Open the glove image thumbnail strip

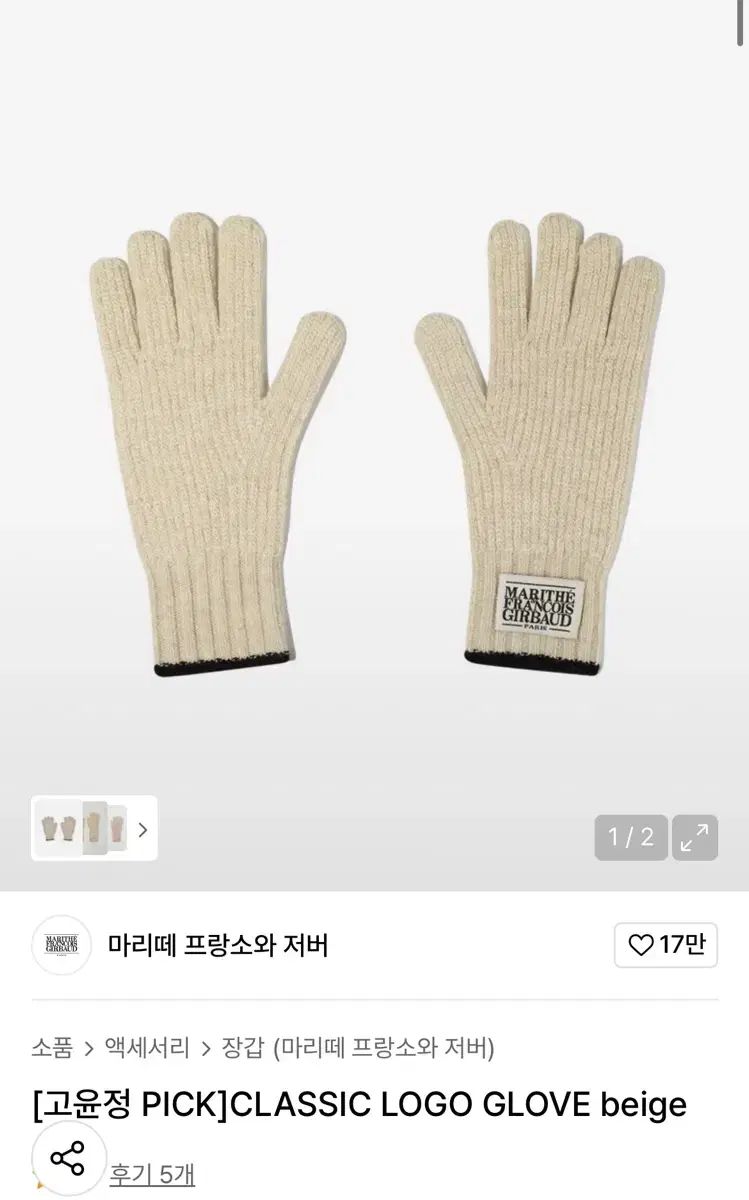(94, 828)
